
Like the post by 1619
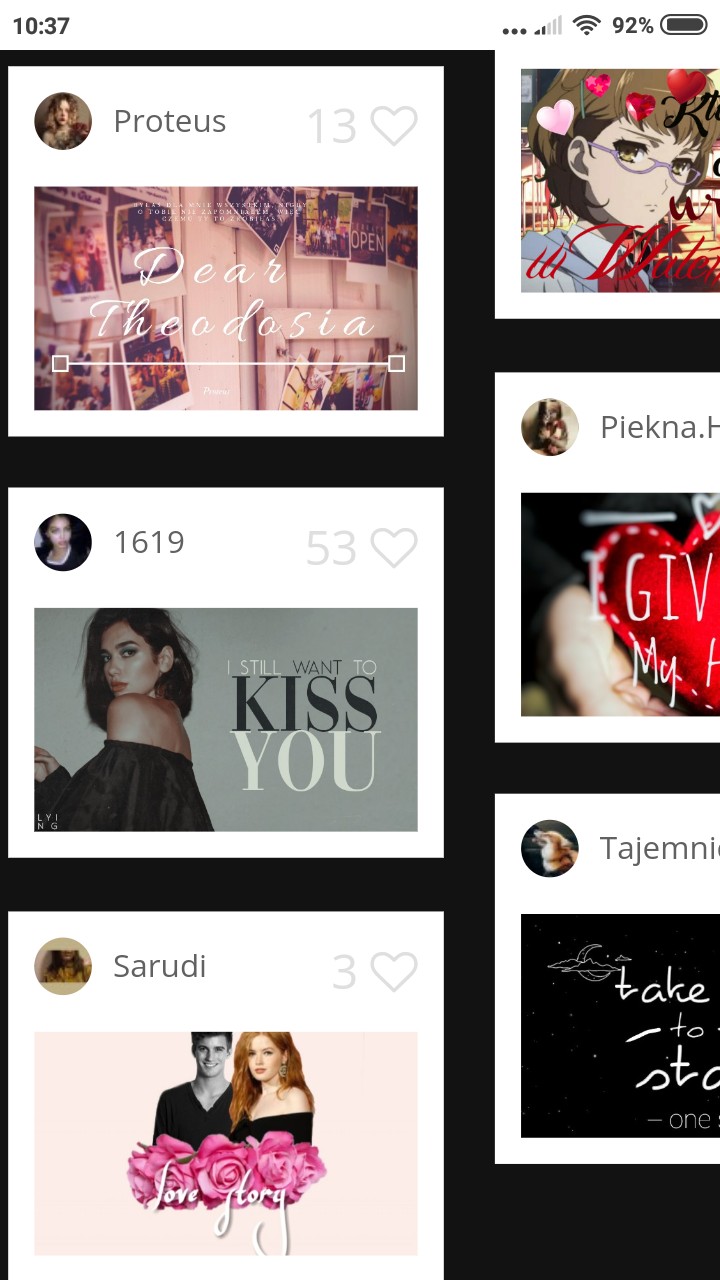pos(394,547)
